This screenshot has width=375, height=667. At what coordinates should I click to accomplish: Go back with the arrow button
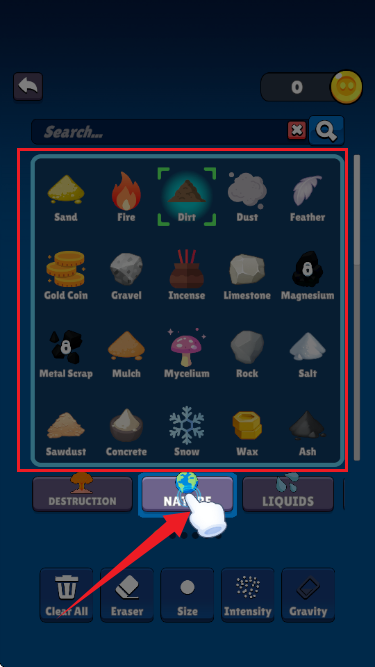click(x=28, y=86)
